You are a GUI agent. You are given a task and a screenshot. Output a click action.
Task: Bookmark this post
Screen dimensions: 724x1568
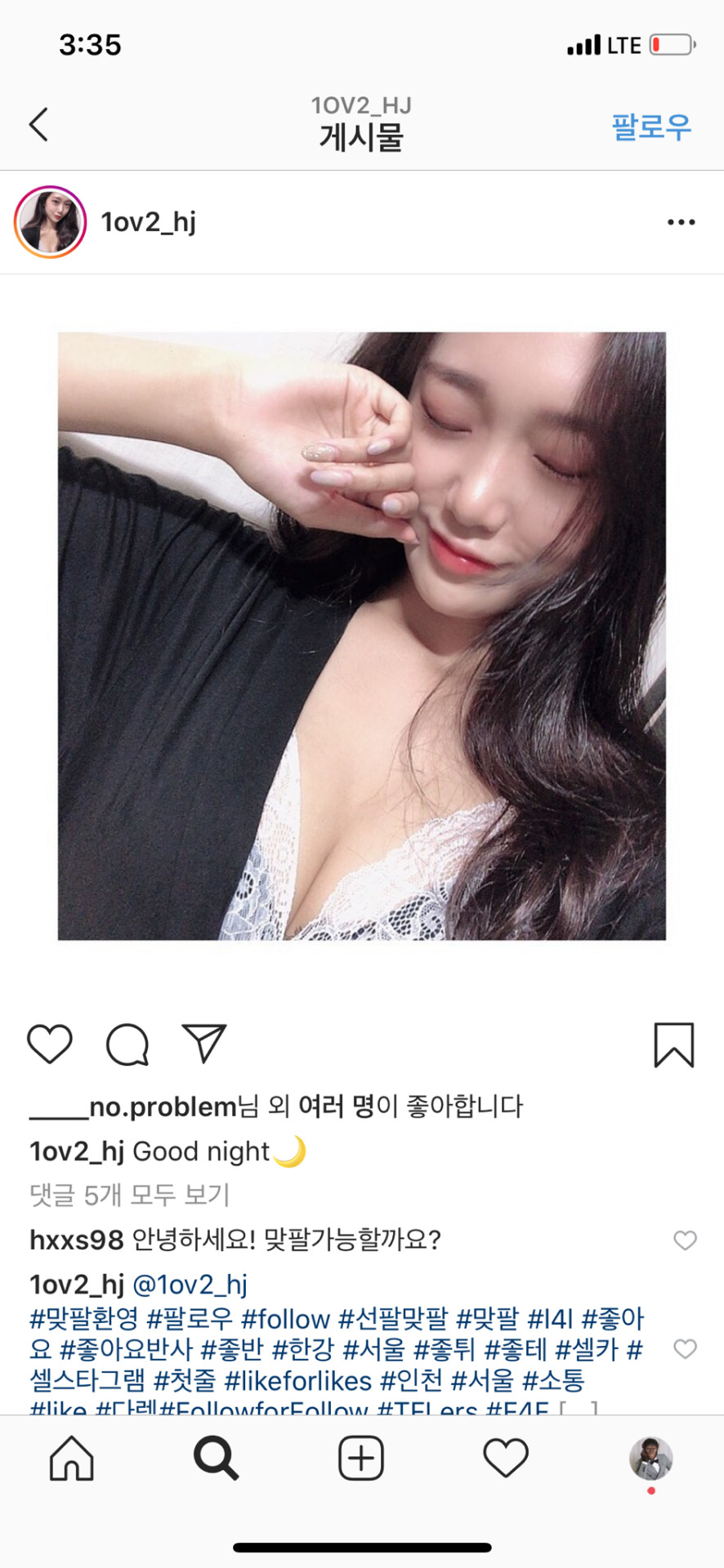pyautogui.click(x=673, y=1045)
